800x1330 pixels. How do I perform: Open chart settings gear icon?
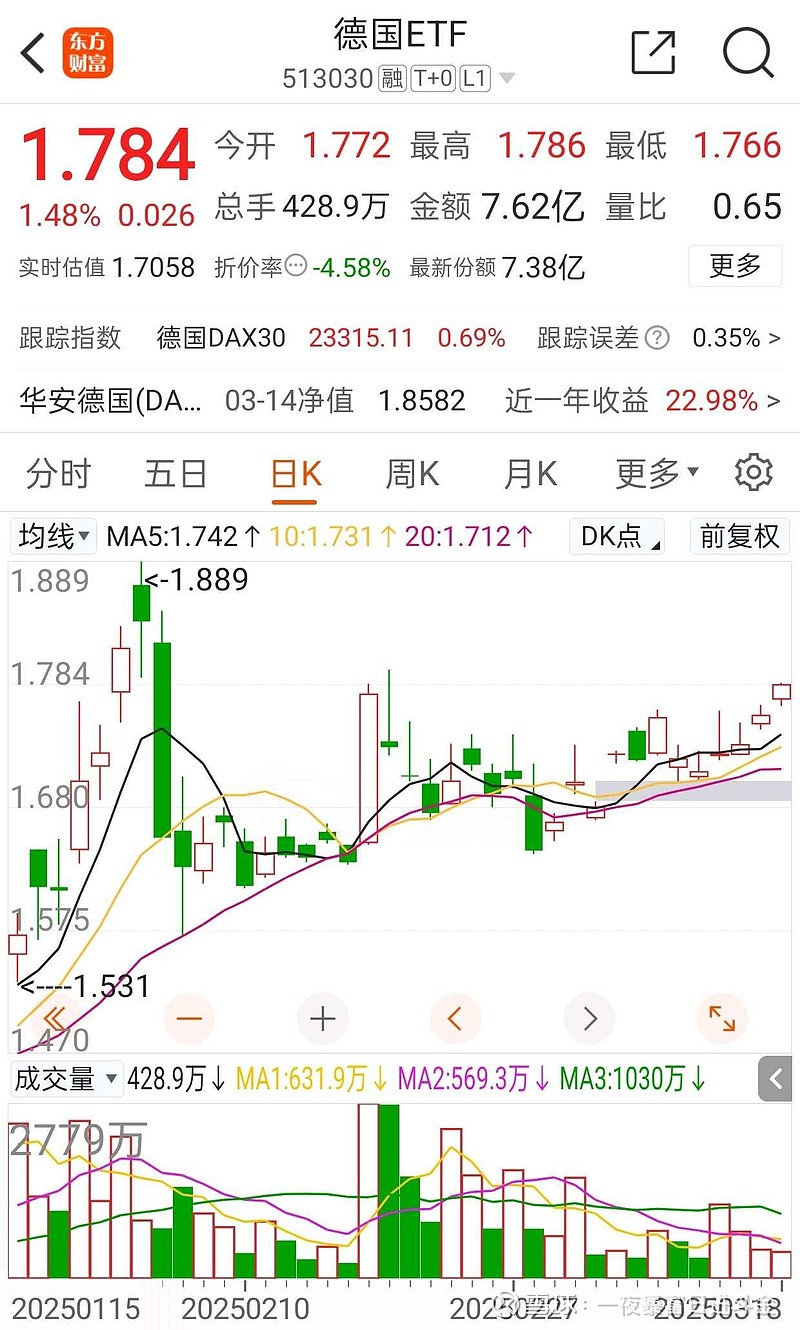tap(754, 472)
